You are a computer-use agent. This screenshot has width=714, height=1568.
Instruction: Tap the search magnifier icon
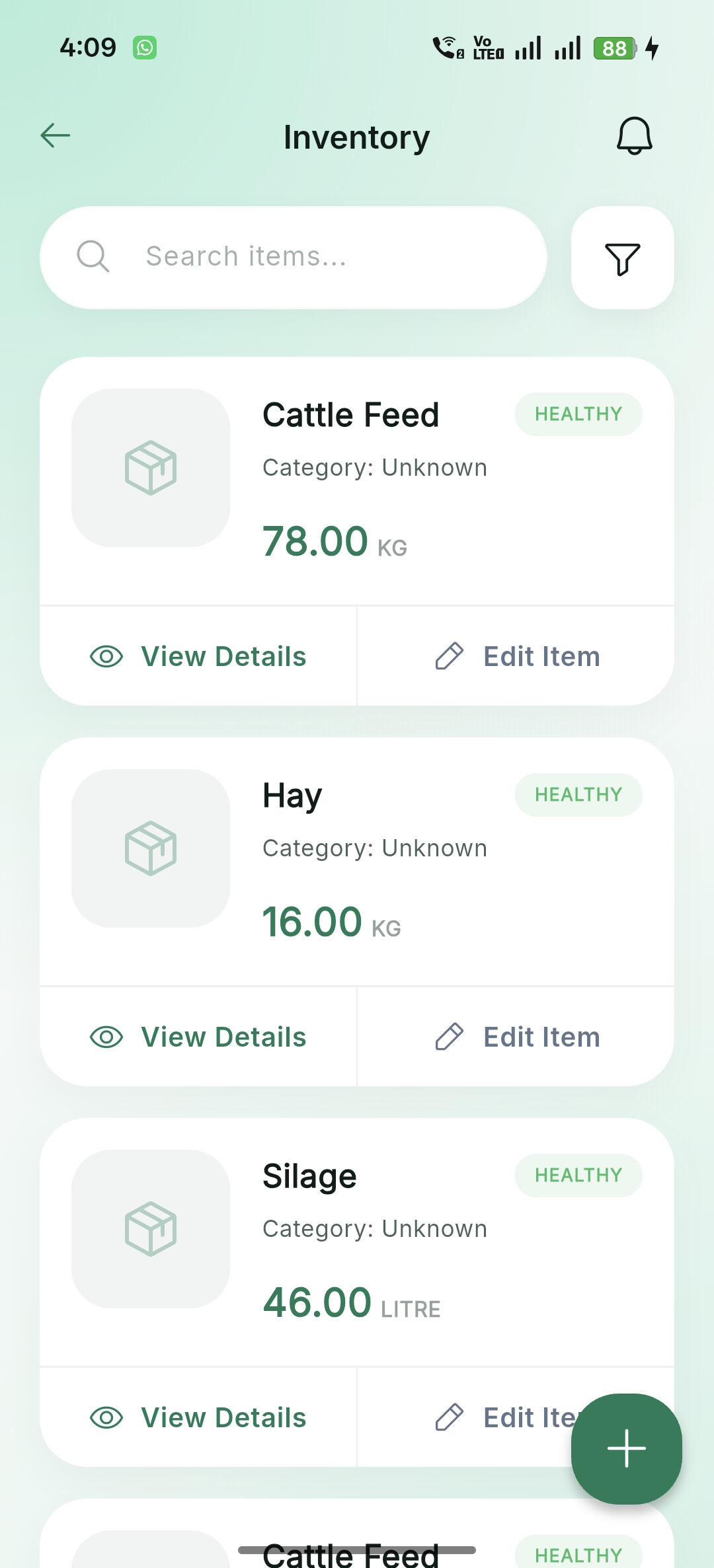point(94,256)
